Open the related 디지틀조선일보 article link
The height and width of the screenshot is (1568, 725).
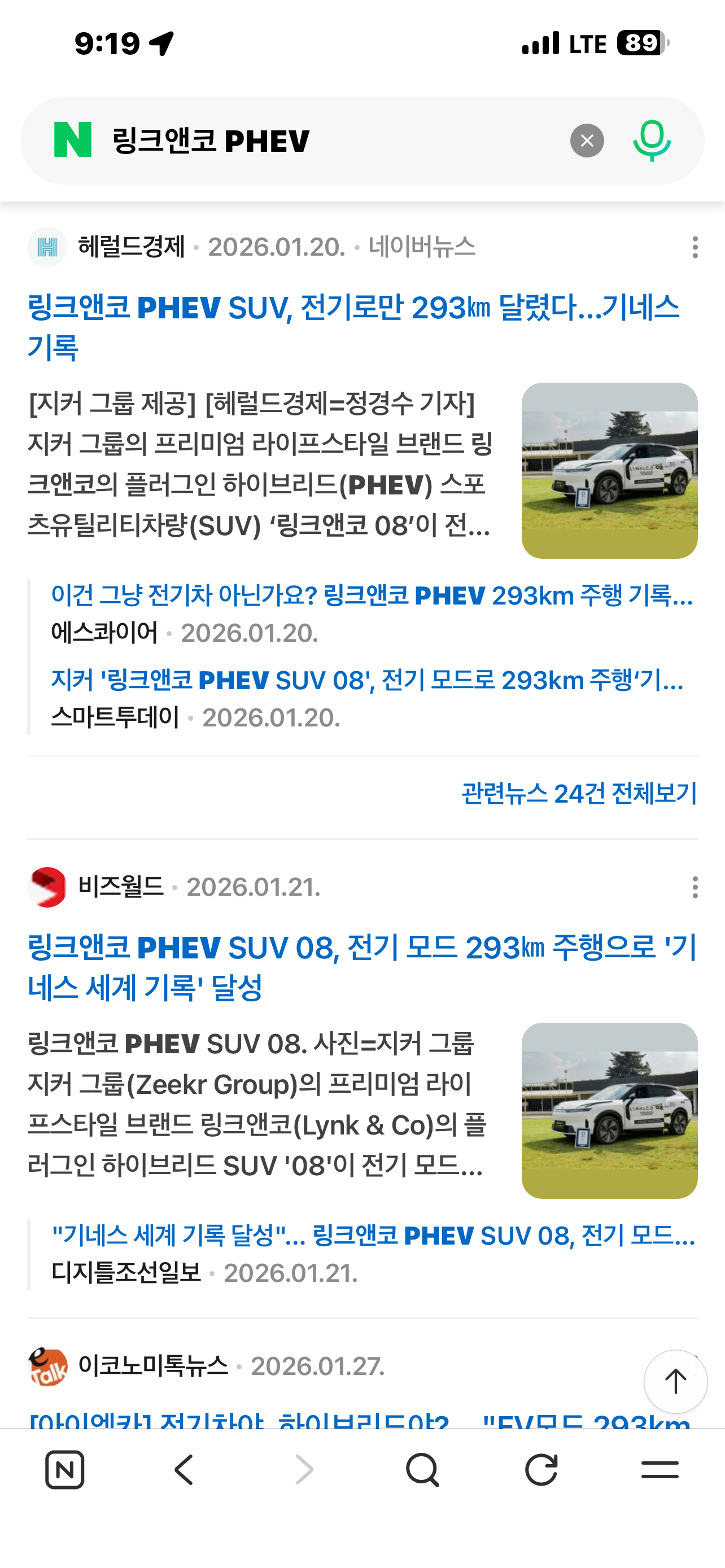pyautogui.click(x=373, y=1236)
